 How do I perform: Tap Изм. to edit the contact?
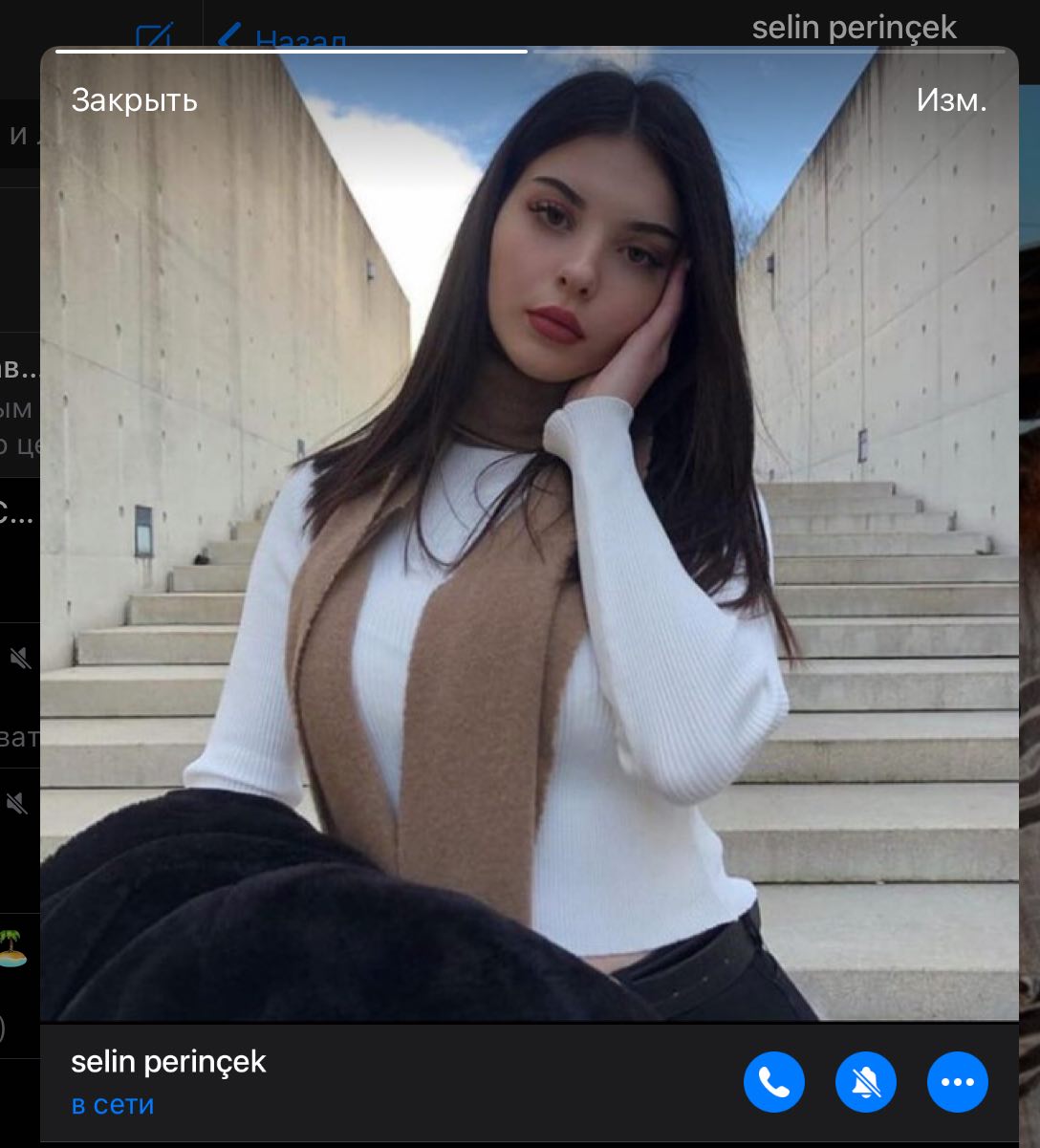[951, 100]
